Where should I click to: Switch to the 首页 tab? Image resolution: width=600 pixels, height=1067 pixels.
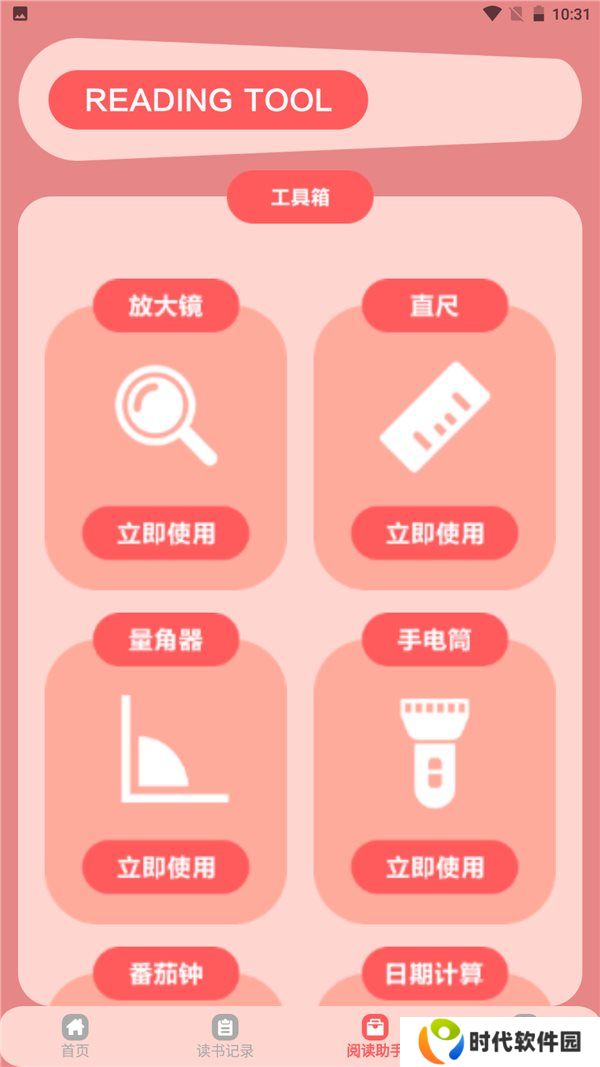[75, 1036]
